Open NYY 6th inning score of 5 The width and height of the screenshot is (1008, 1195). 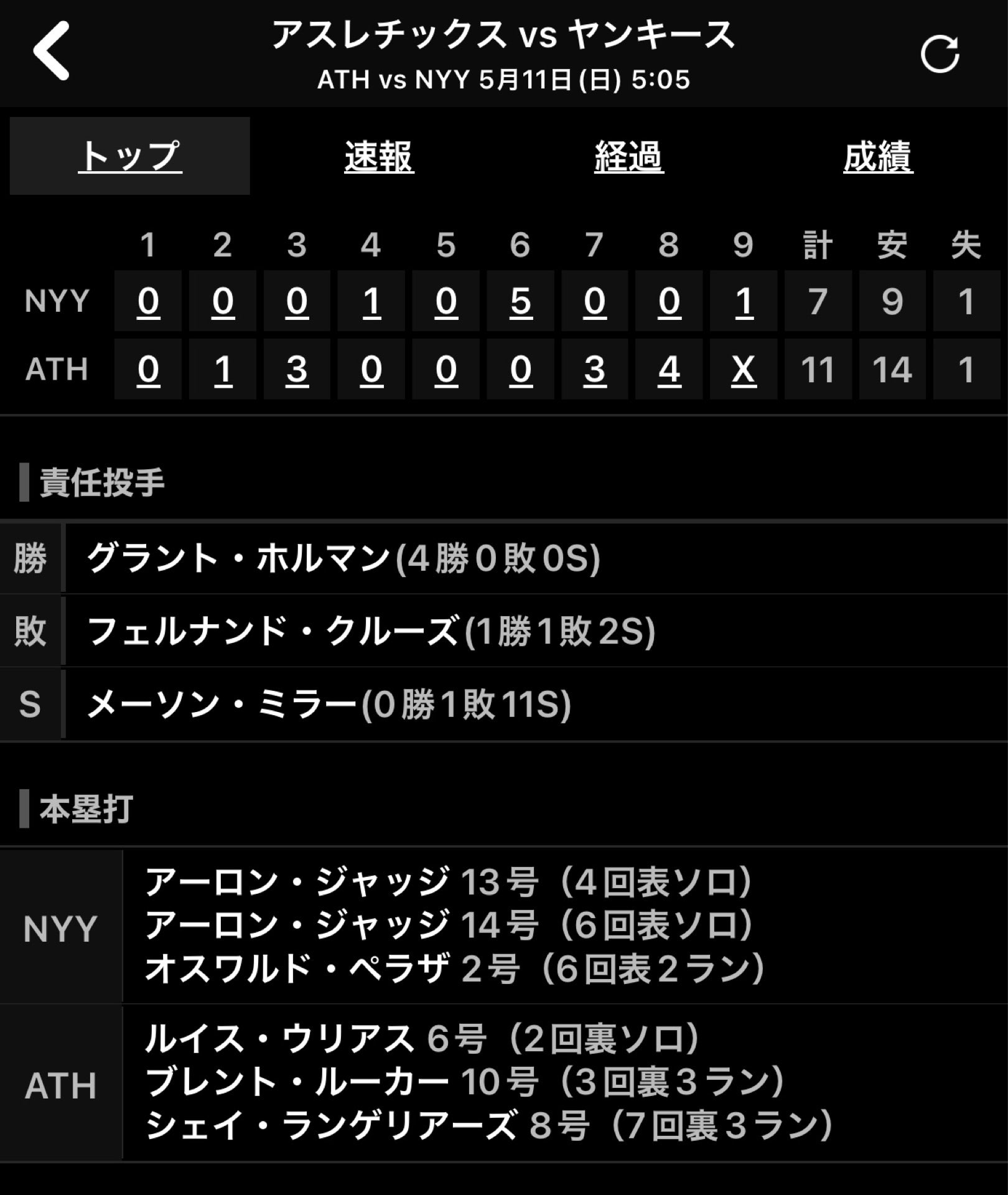point(520,301)
